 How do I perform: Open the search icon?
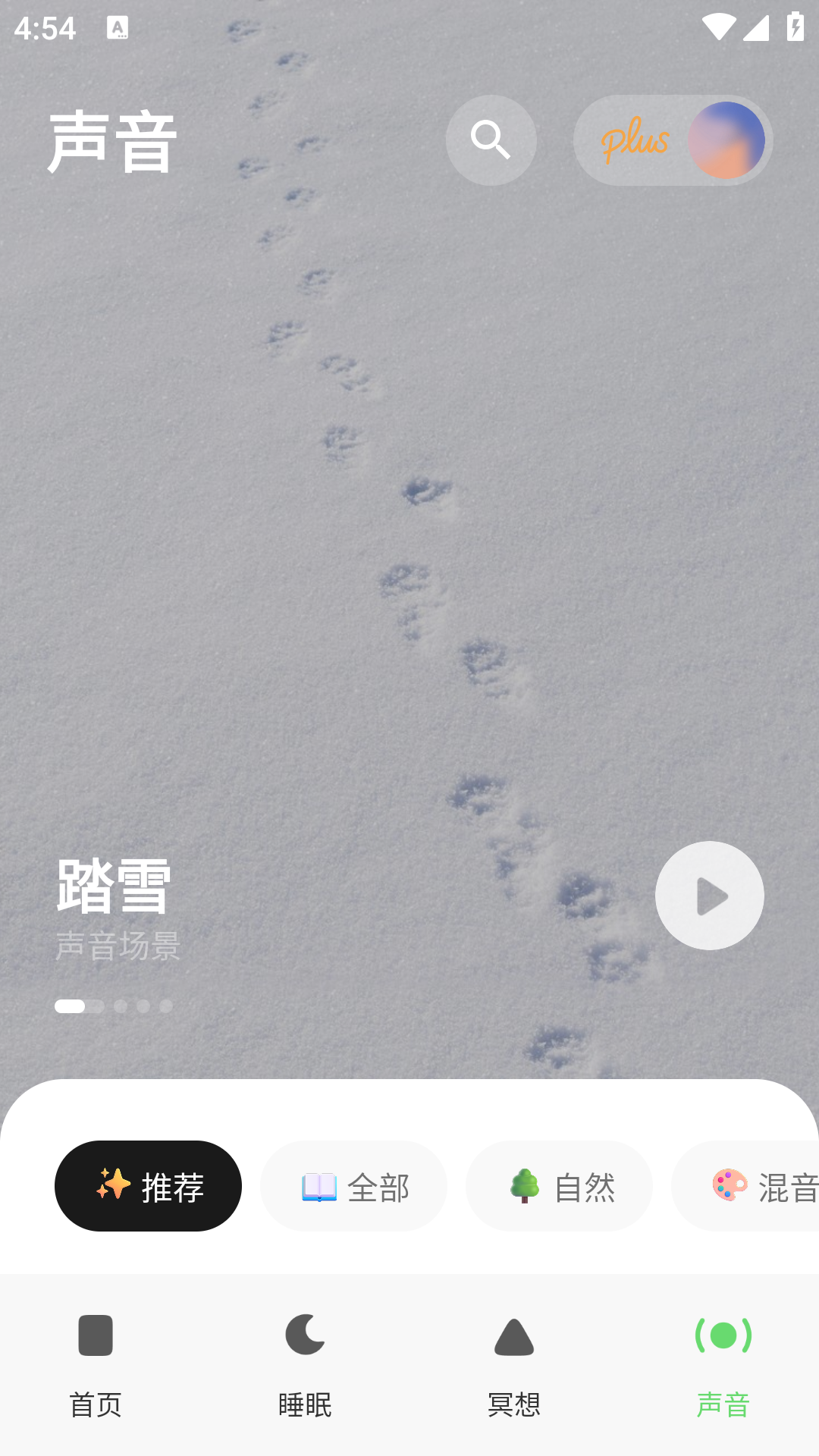[491, 140]
